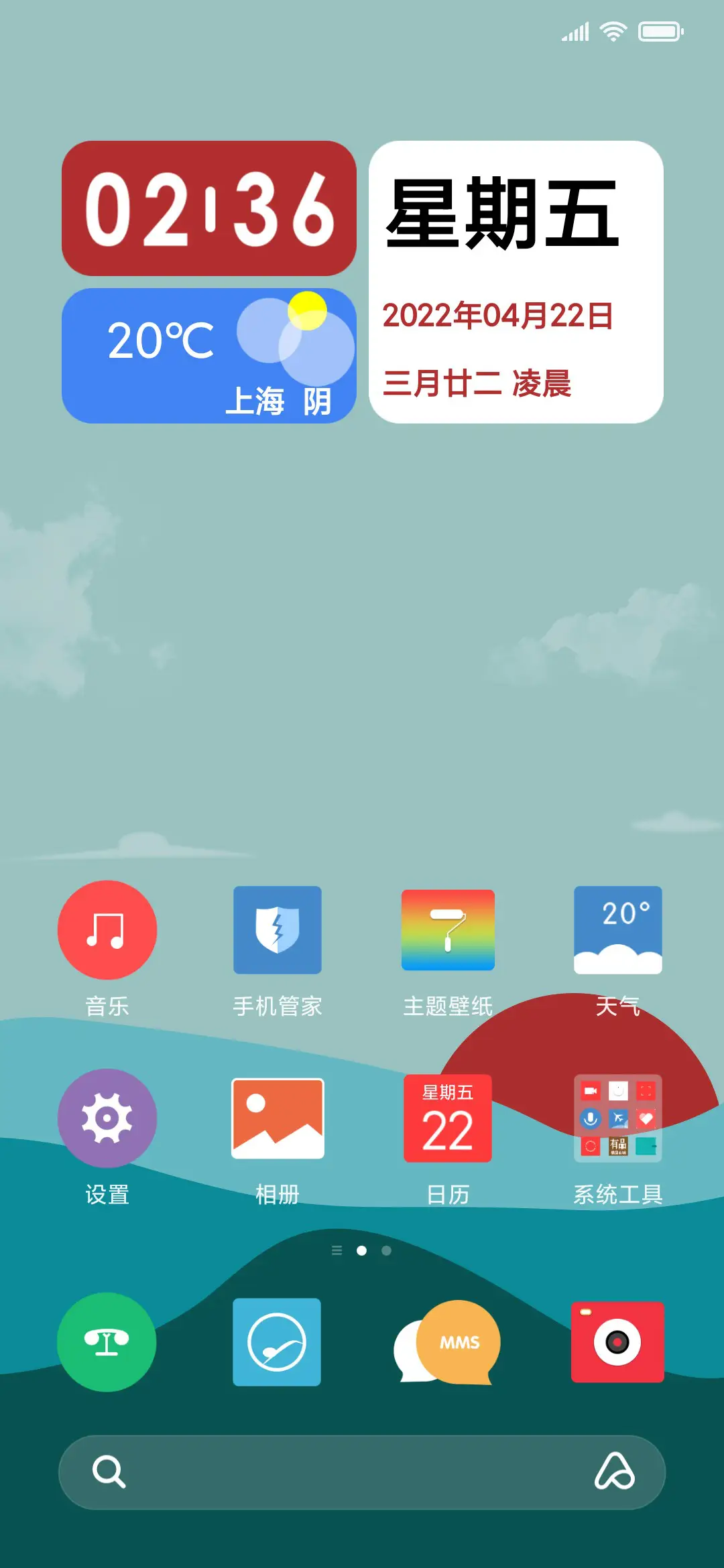This screenshot has width=724, height=1568.
Task: Open the MMS messaging app
Action: 447,1344
